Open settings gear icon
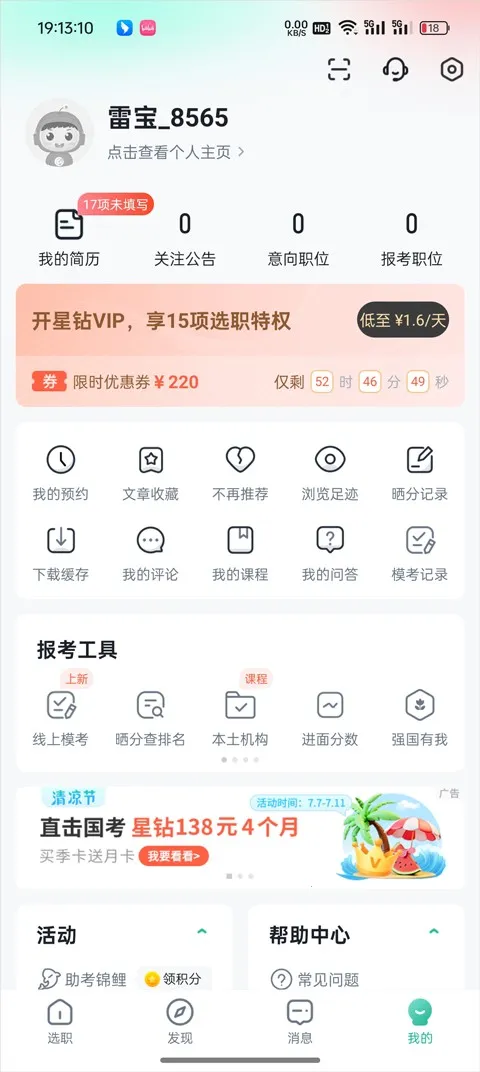The height and width of the screenshot is (1072, 480). click(x=452, y=69)
